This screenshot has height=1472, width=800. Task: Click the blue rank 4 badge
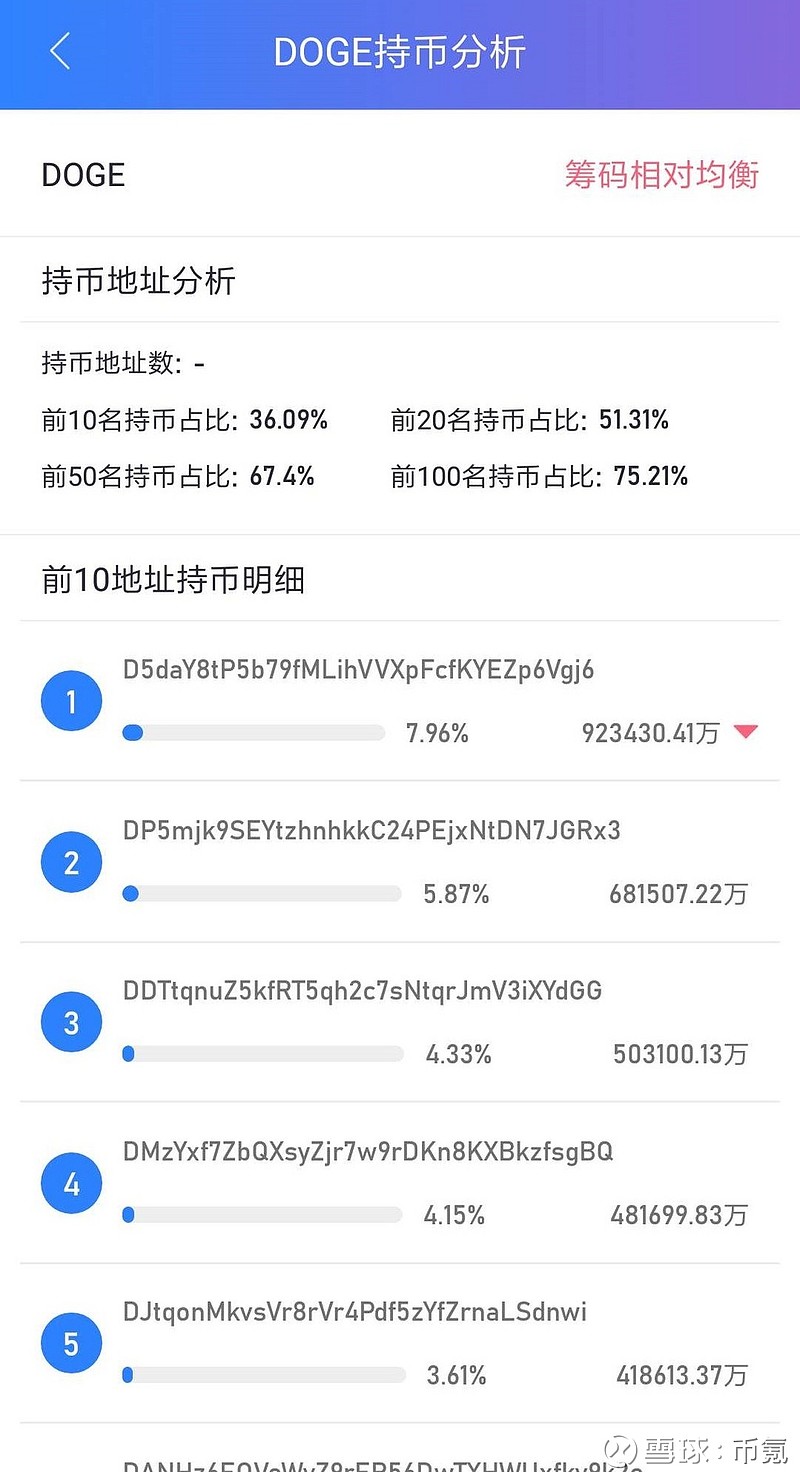[70, 1183]
